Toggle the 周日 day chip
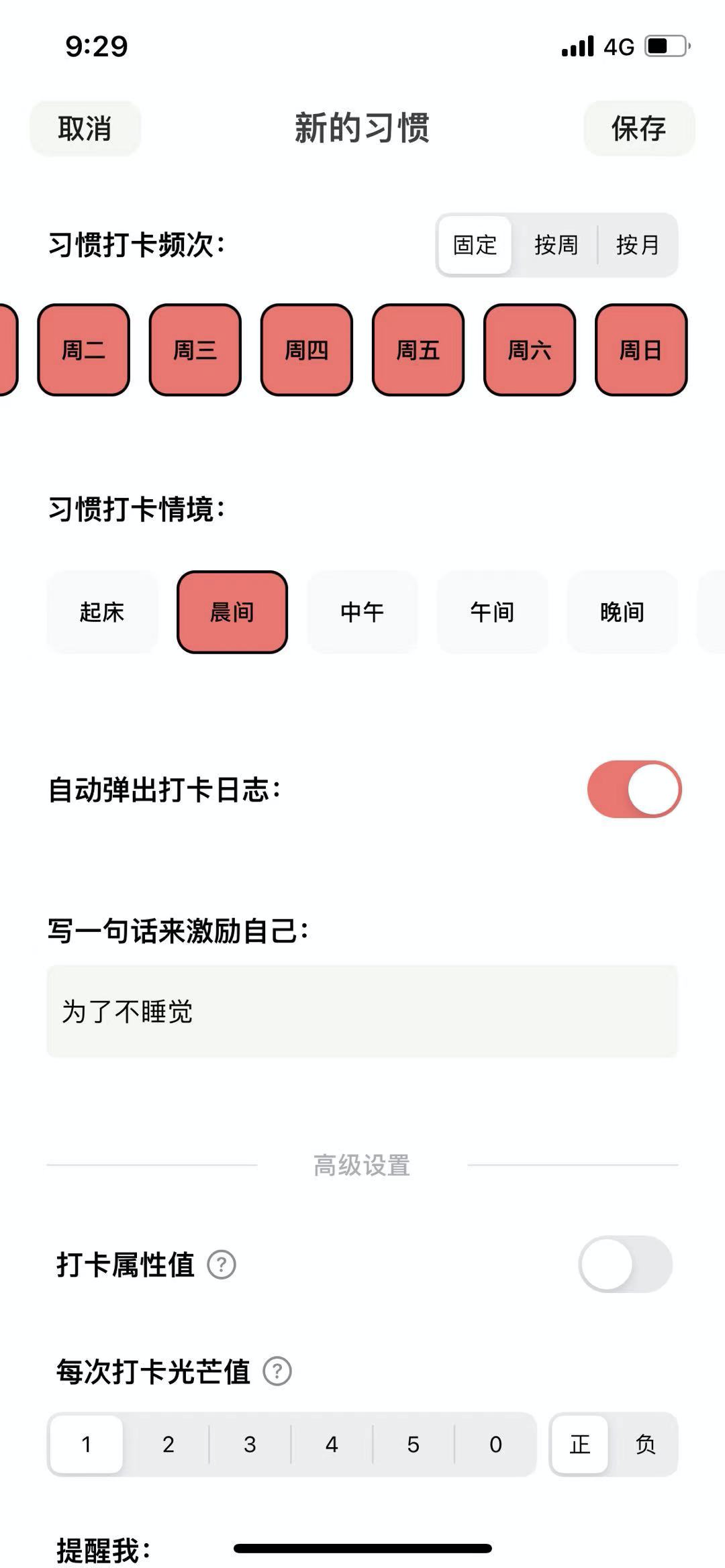Screen dimensions: 725x1568 pos(640,350)
